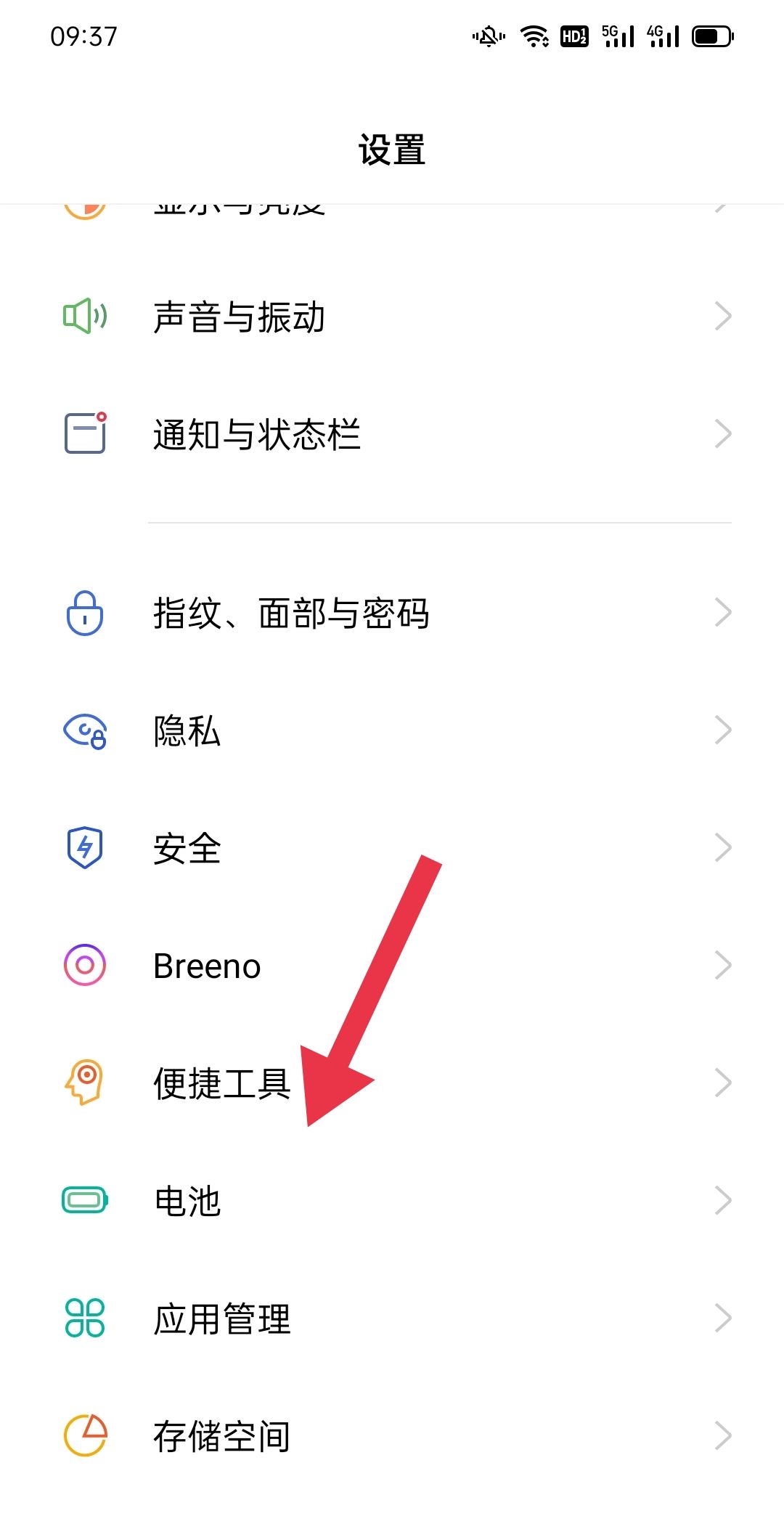The height and width of the screenshot is (1516, 784).
Task: Expand the 安全 settings via its chevron
Action: point(722,848)
